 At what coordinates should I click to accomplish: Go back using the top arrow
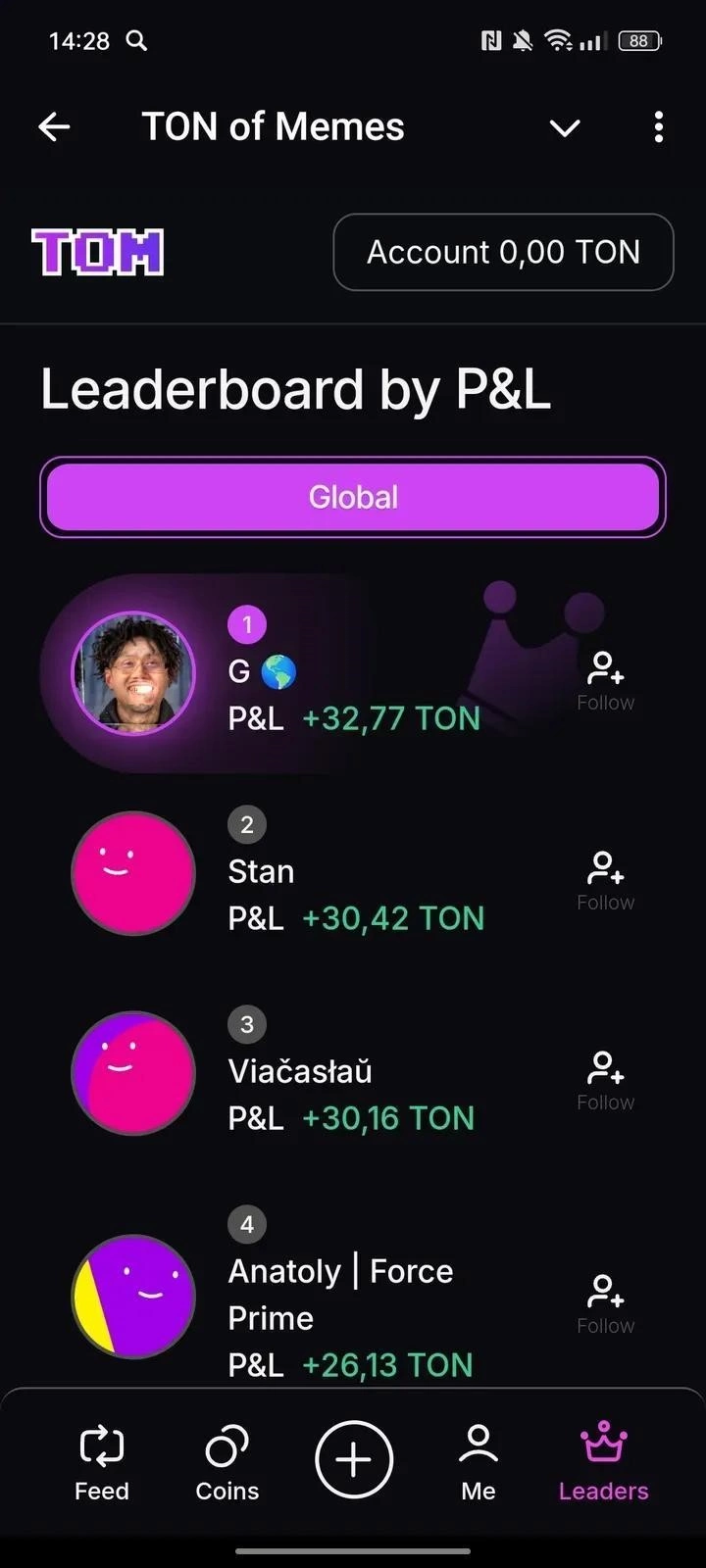point(54,127)
